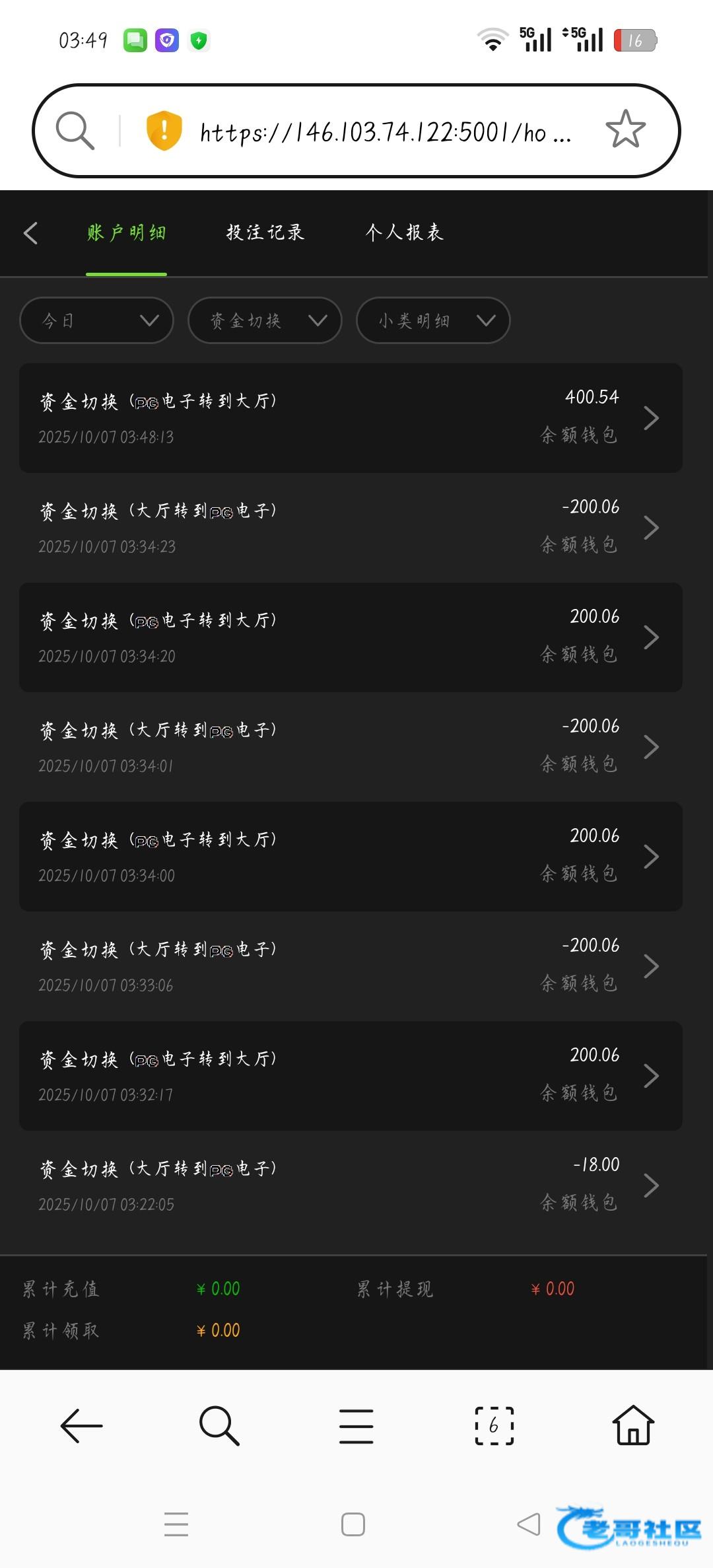The image size is (713, 1568).
Task: Switch to the 个人报表 tab
Action: (404, 232)
